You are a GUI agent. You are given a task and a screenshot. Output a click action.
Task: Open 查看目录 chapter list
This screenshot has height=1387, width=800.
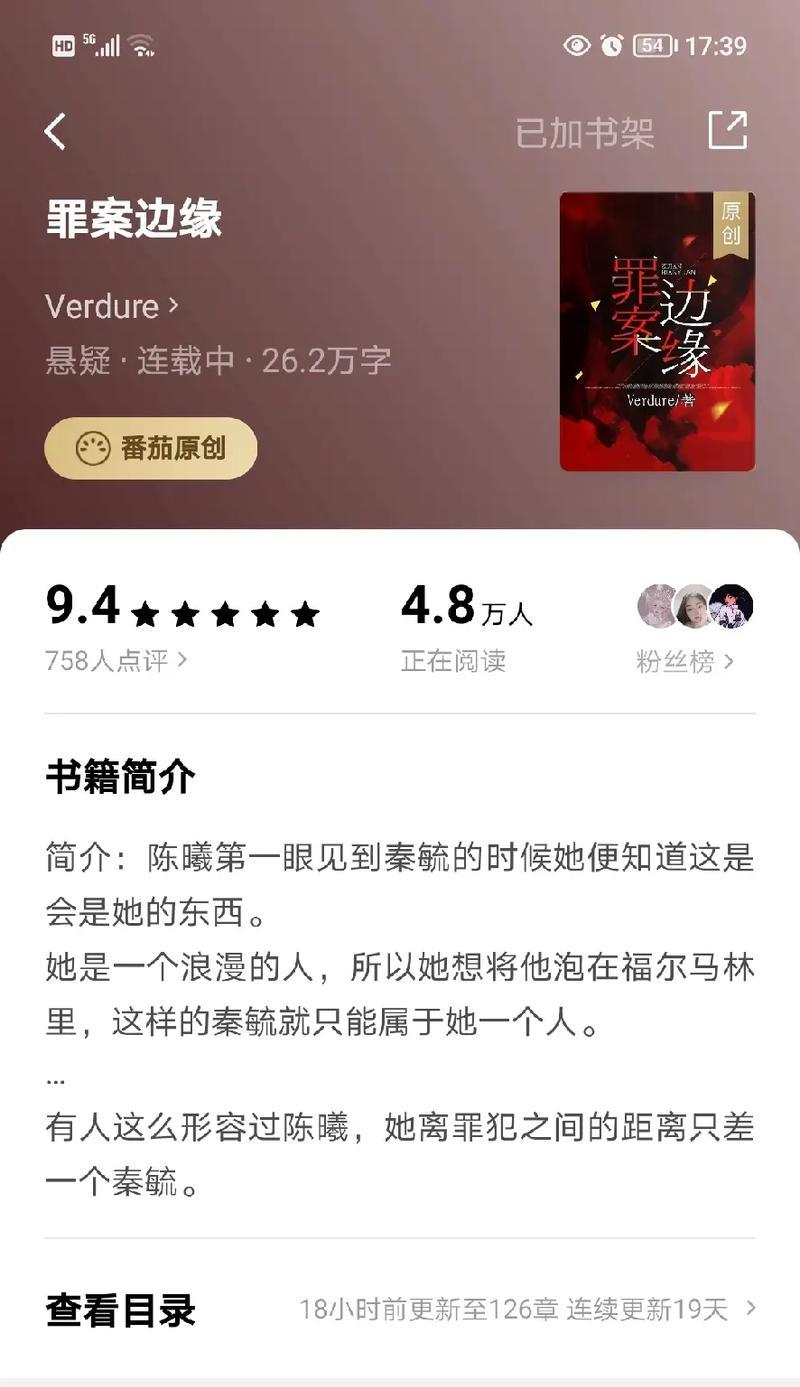pos(400,1309)
